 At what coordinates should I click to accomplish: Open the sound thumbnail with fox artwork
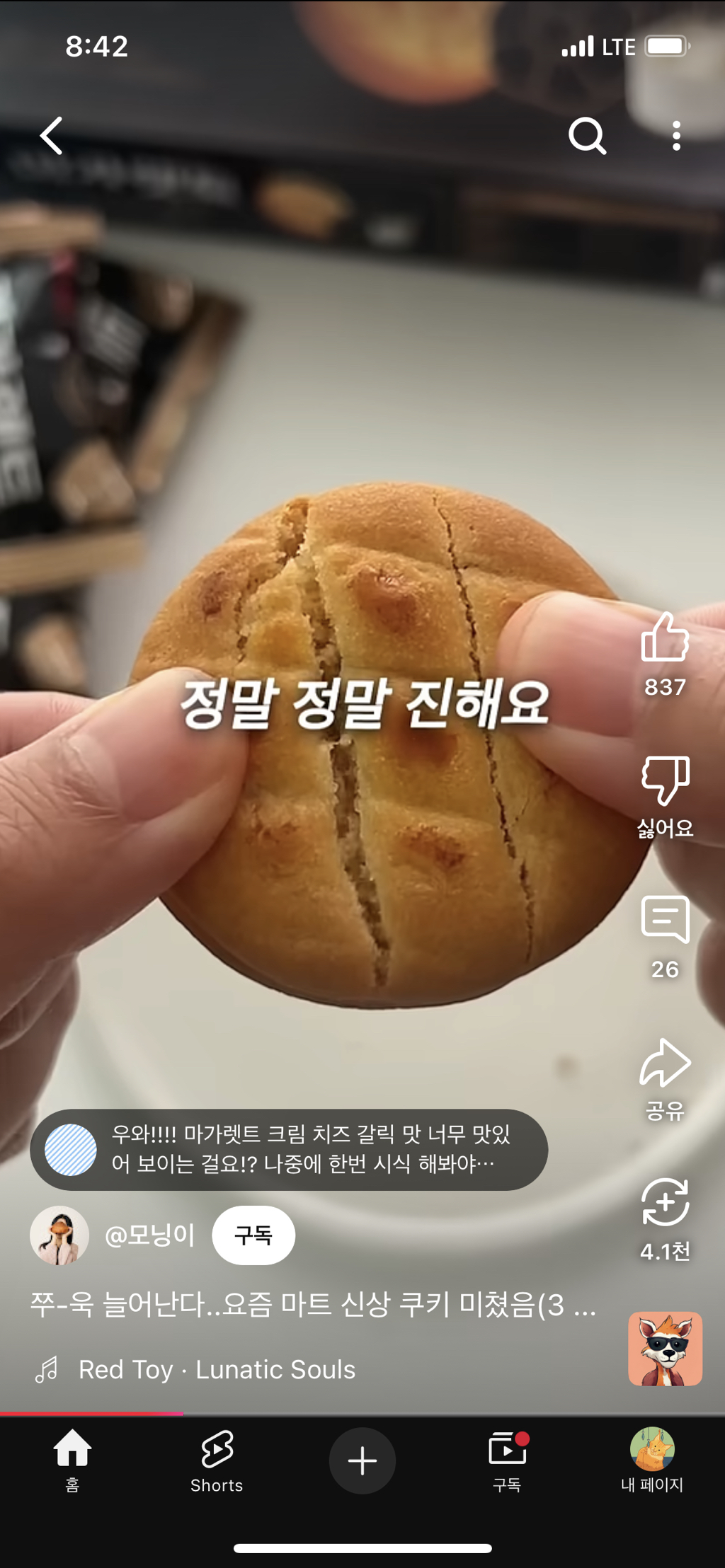pyautogui.click(x=665, y=1349)
